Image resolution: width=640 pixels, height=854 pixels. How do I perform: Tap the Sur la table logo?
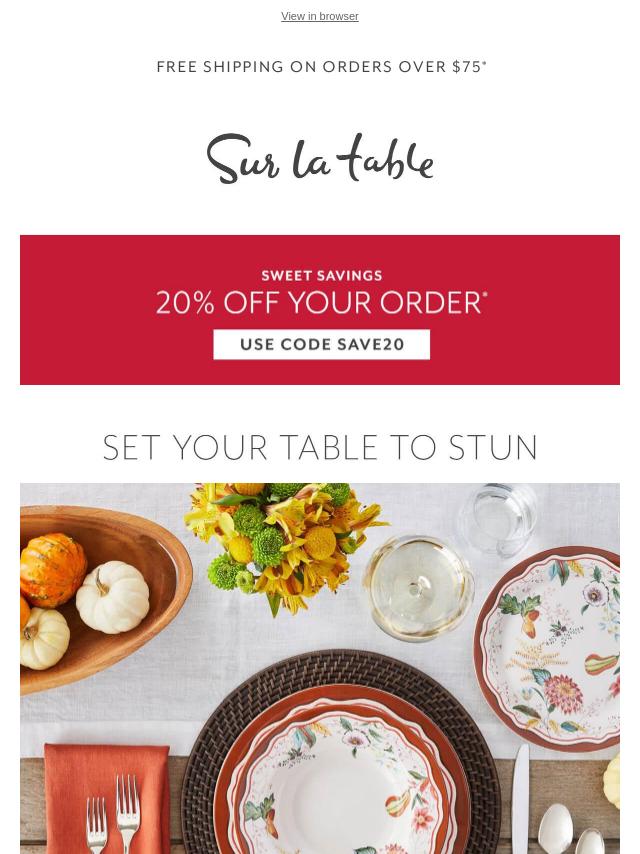point(320,161)
